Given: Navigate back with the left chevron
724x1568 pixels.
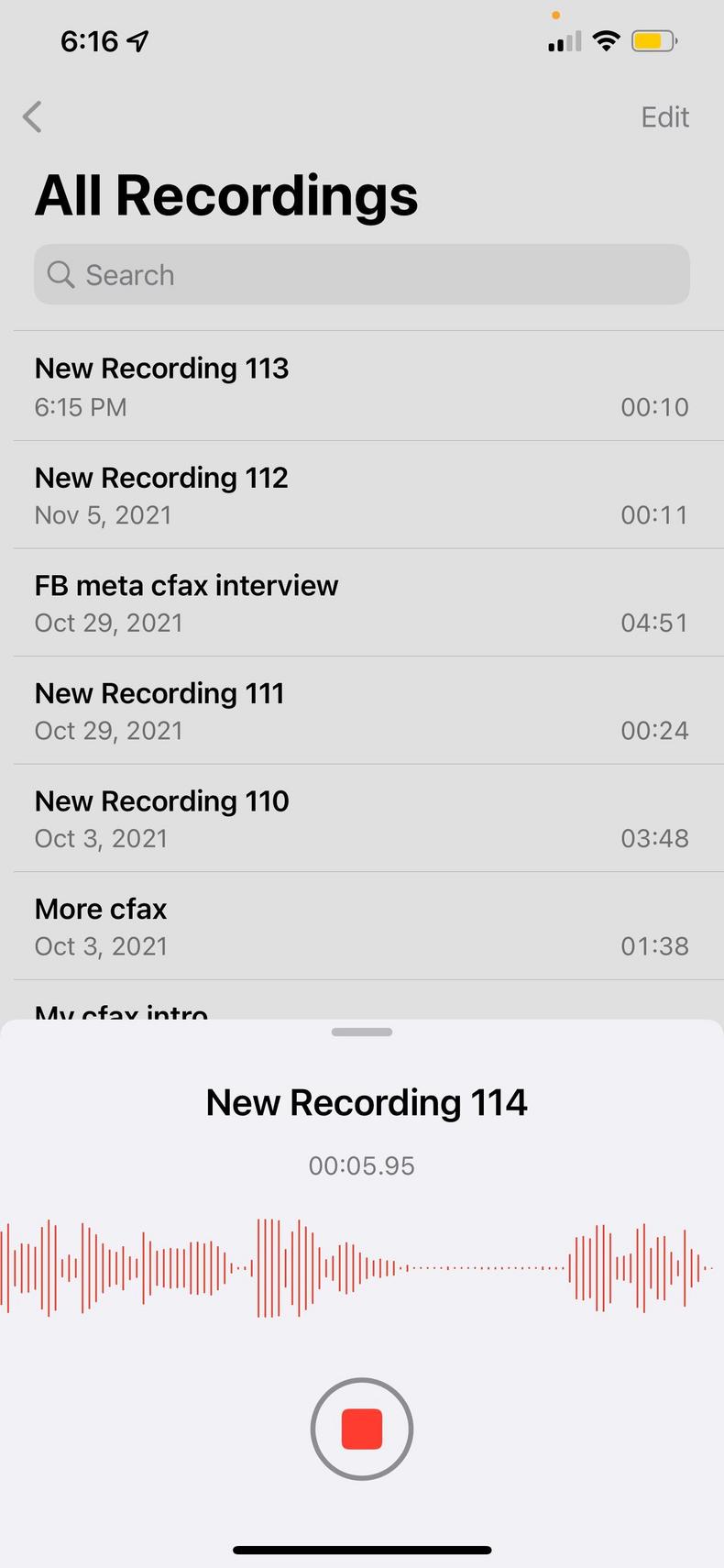Looking at the screenshot, I should [x=32, y=116].
